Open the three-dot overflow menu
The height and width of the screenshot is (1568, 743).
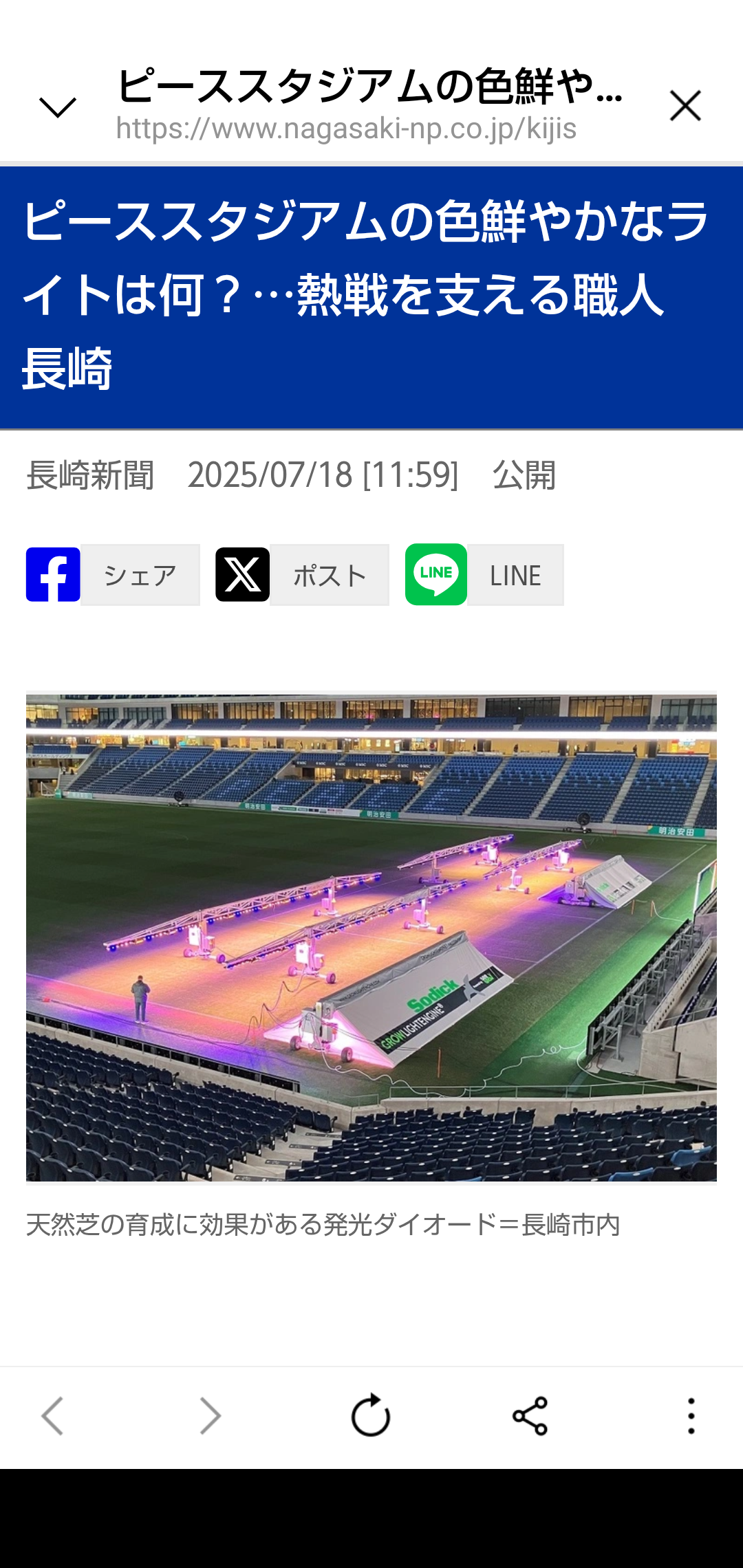(691, 1416)
